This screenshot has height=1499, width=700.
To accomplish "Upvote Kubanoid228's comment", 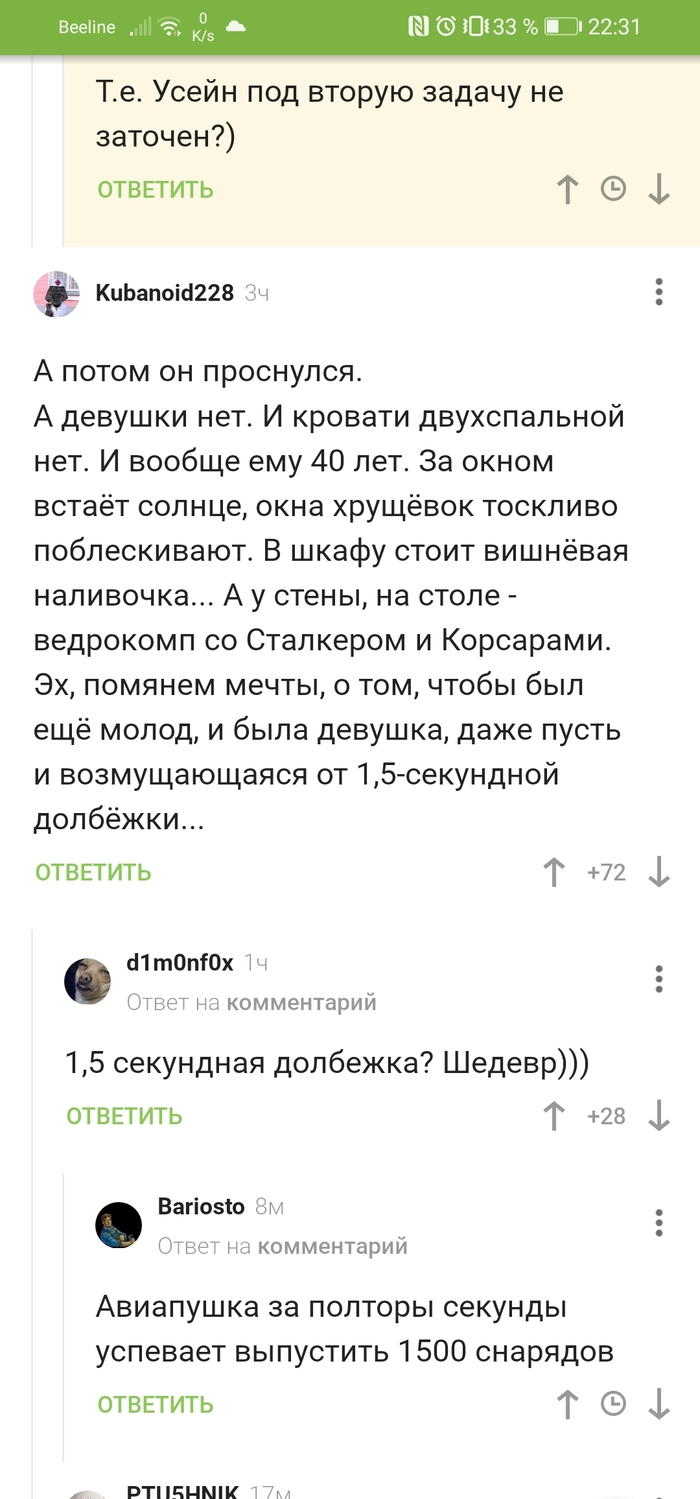I will [x=554, y=872].
